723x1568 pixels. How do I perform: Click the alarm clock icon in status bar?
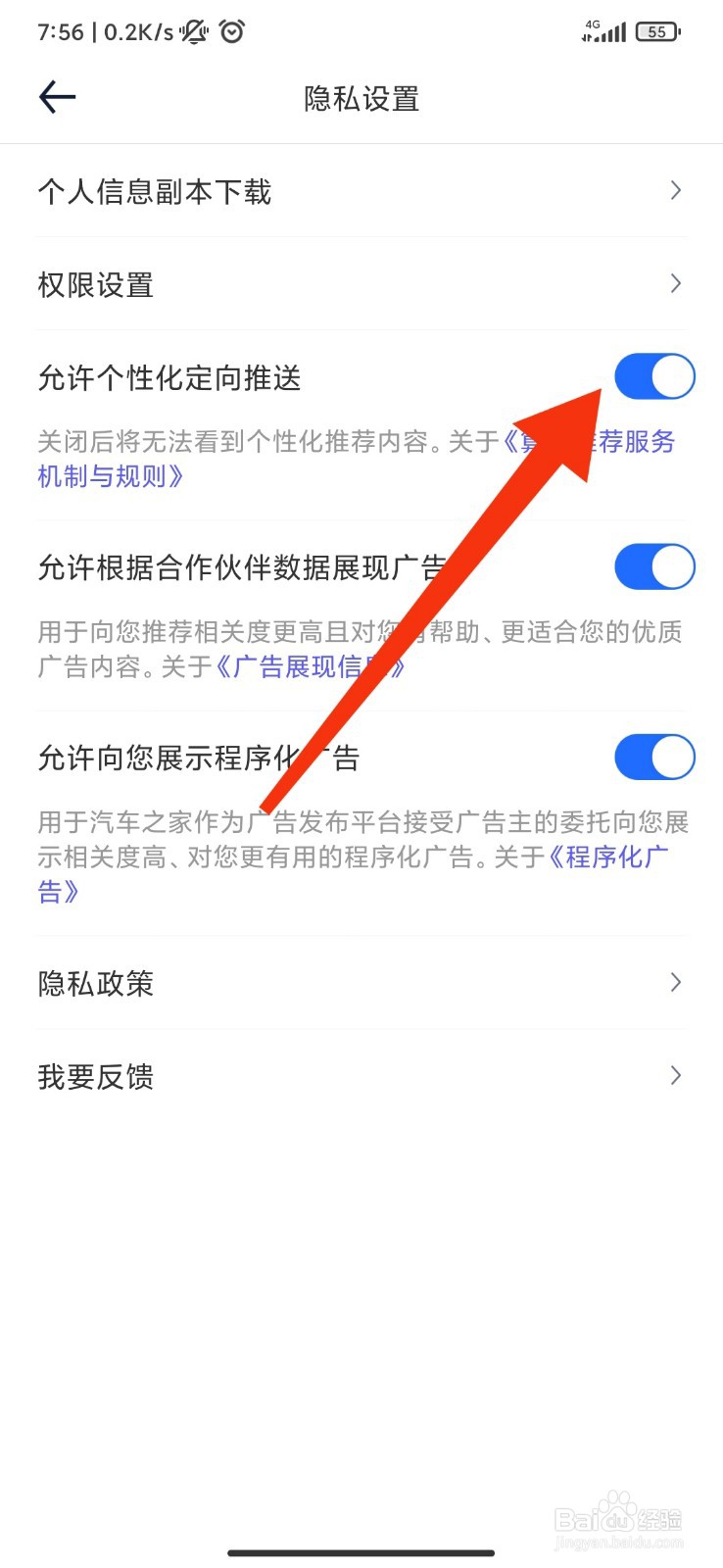tap(231, 31)
